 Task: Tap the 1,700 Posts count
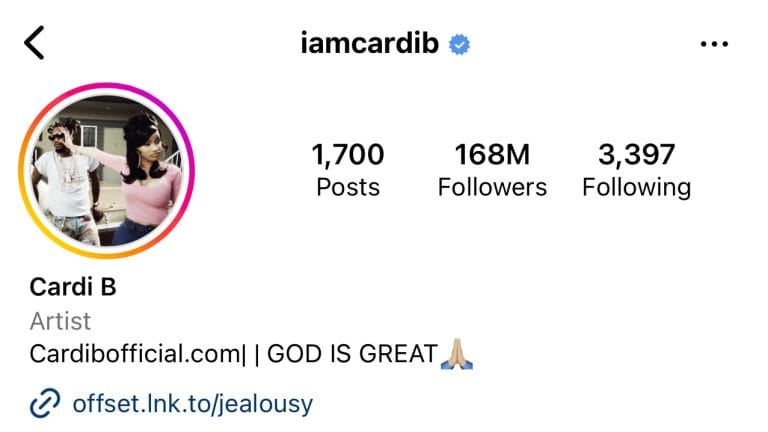(347, 170)
